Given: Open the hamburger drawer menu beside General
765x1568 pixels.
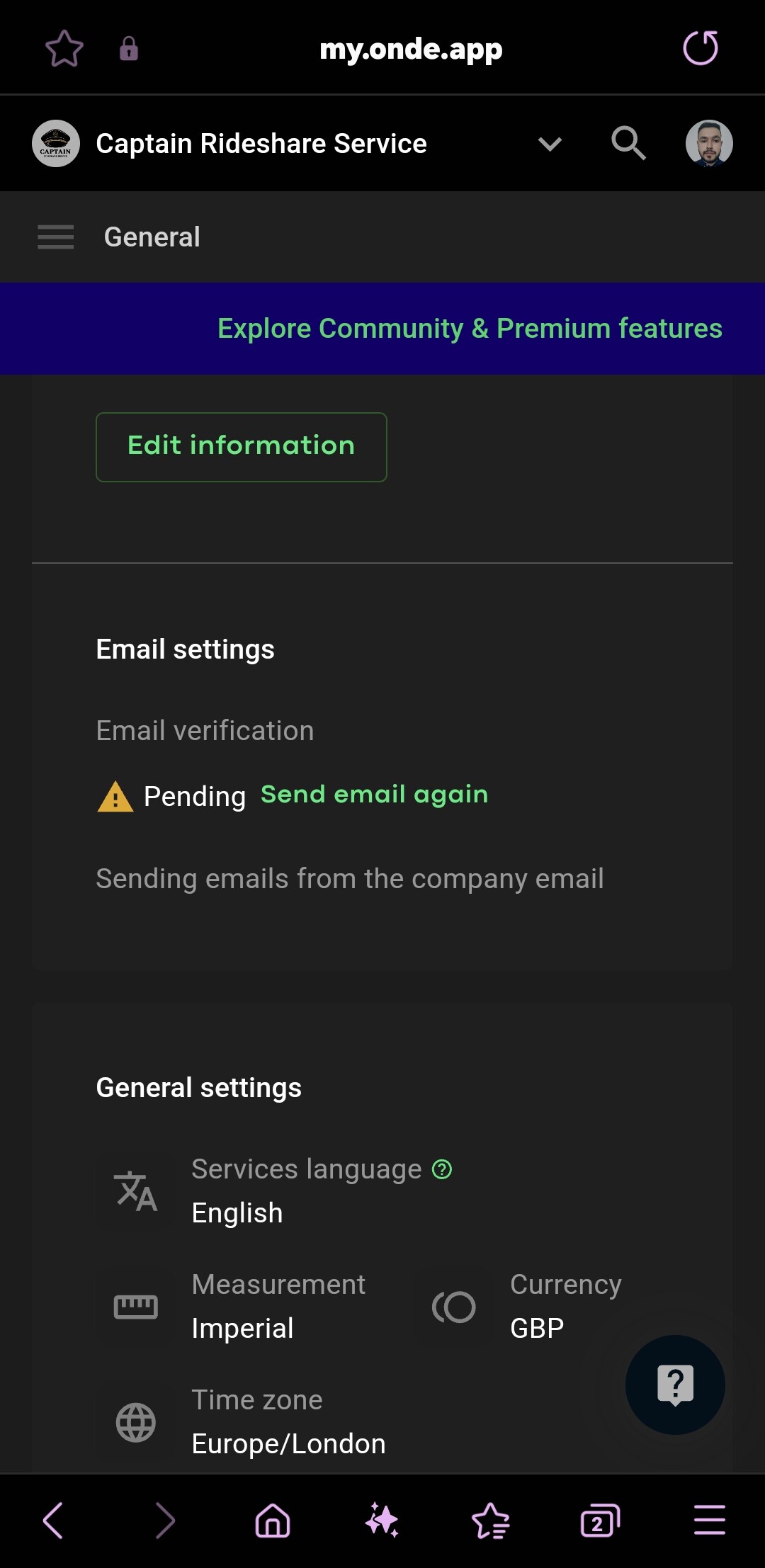Looking at the screenshot, I should 55,237.
